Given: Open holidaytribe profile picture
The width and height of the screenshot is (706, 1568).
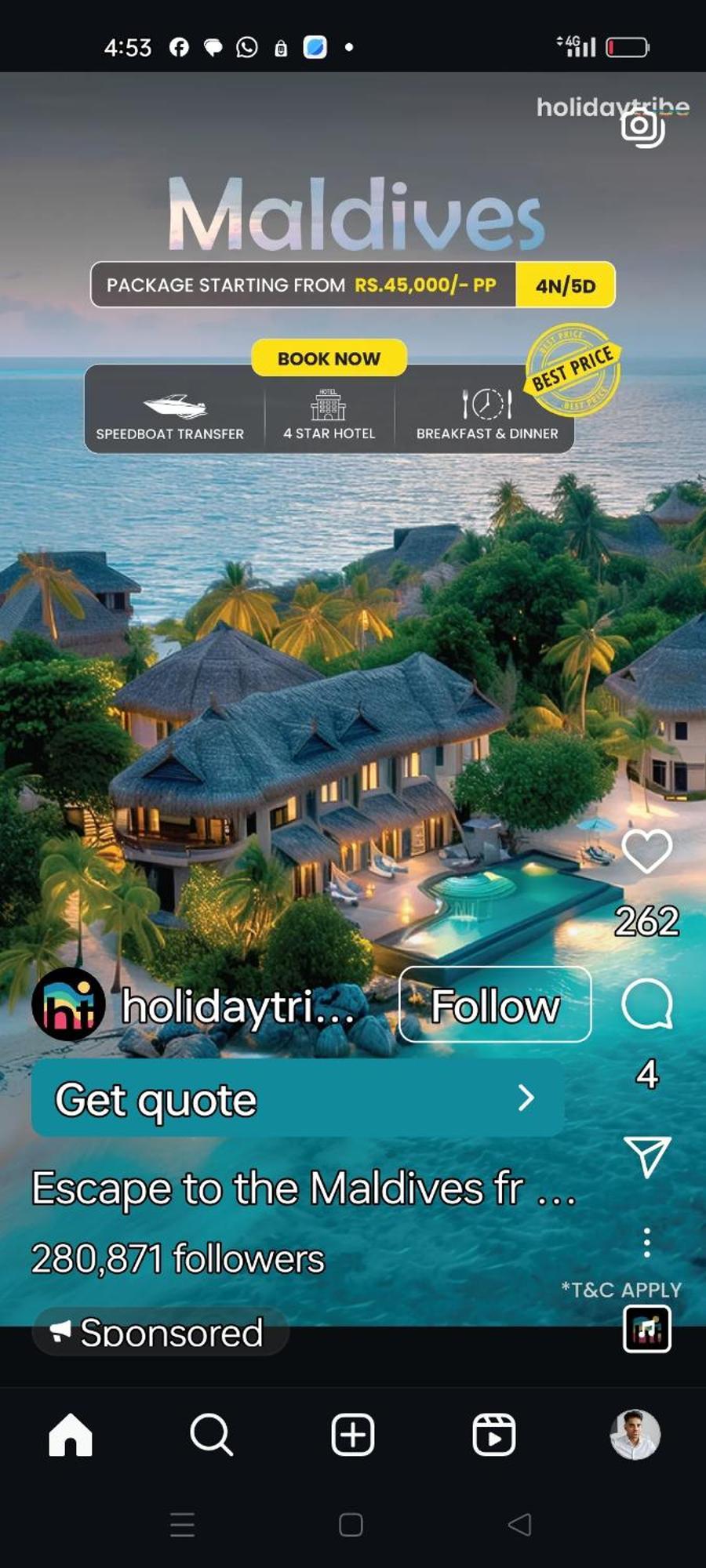Looking at the screenshot, I should click(x=68, y=1005).
